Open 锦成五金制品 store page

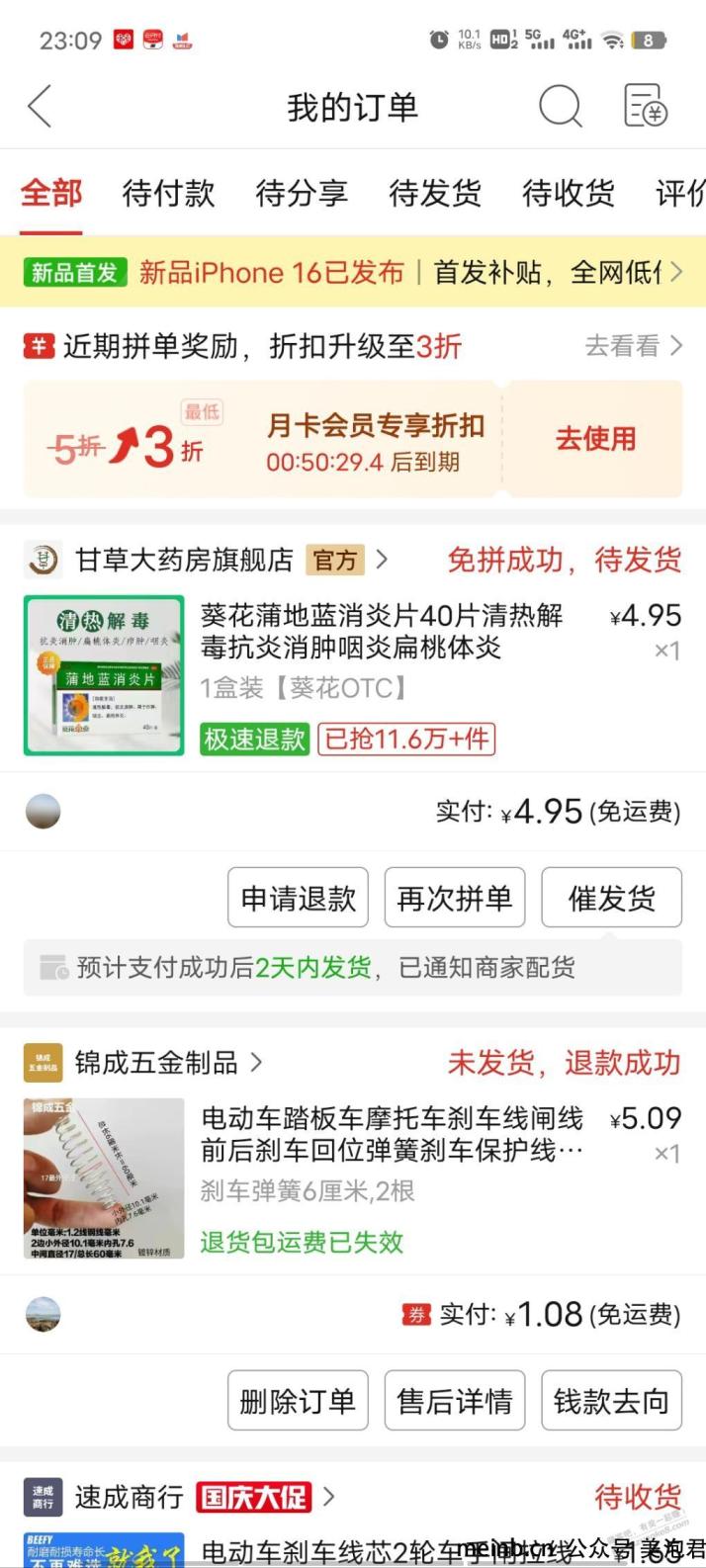[156, 1063]
